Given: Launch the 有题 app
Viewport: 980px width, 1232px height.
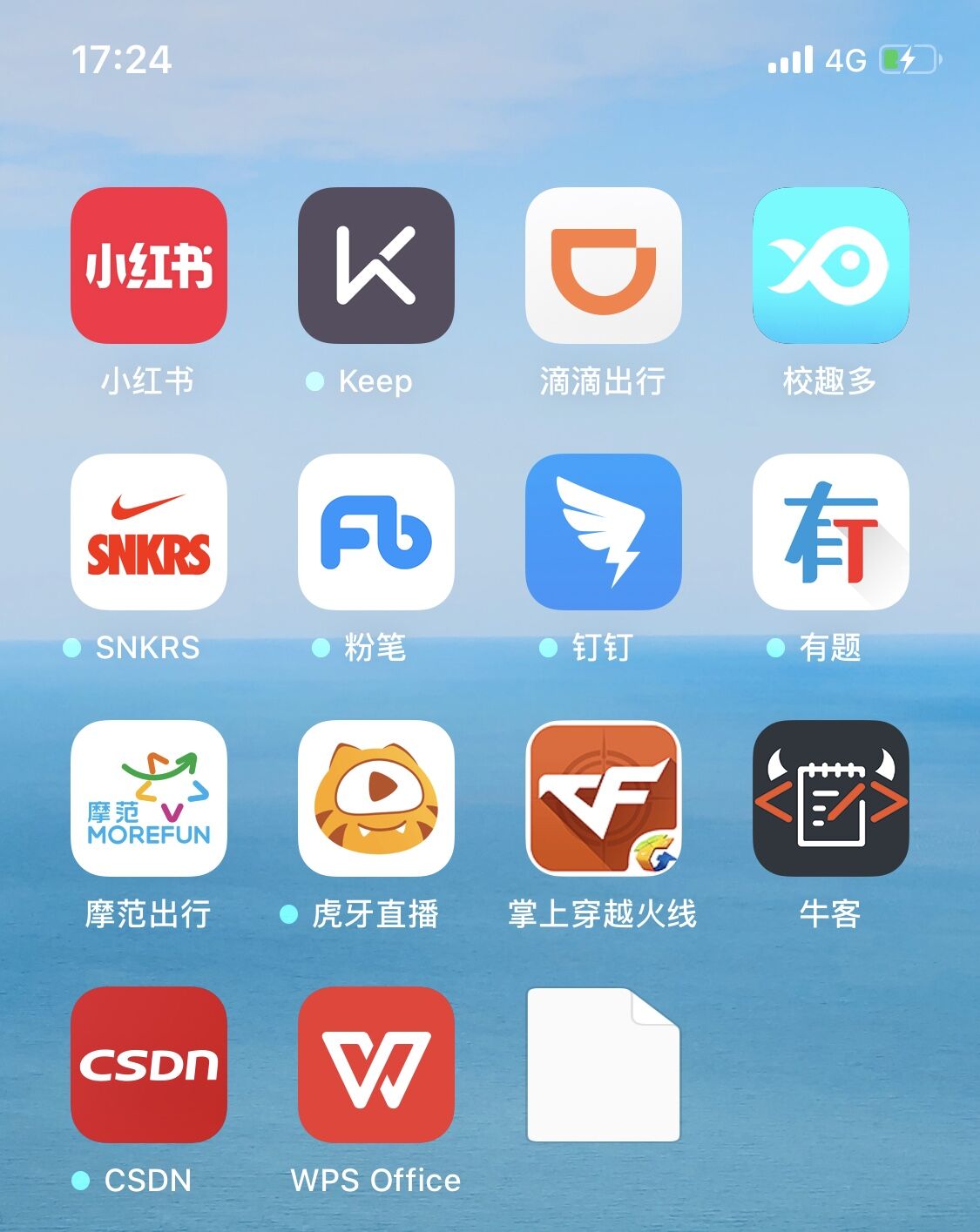Looking at the screenshot, I should (x=830, y=531).
